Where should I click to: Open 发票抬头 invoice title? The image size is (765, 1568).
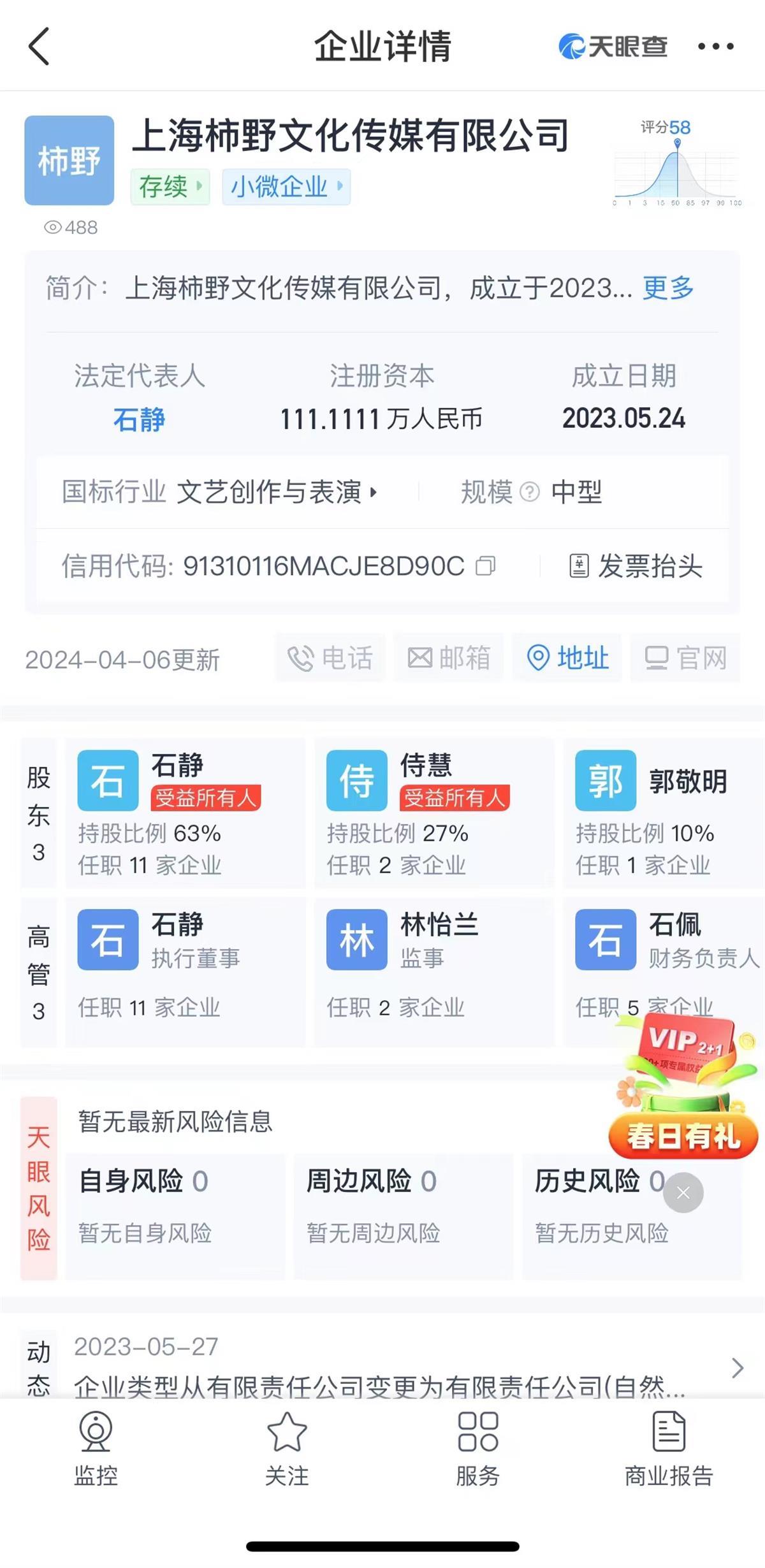(x=636, y=566)
